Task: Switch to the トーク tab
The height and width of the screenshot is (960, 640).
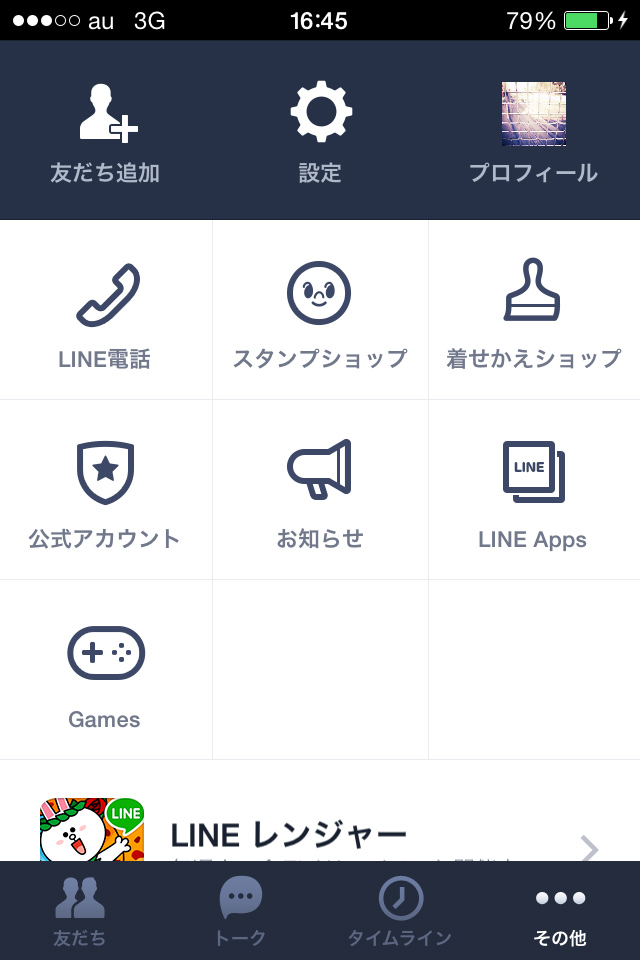Action: (240, 911)
